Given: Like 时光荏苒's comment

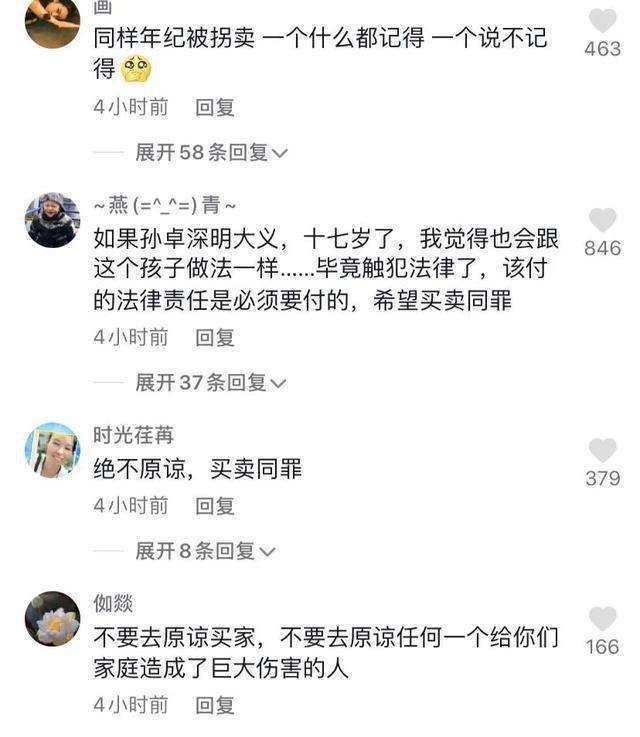Looking at the screenshot, I should pos(602,451).
